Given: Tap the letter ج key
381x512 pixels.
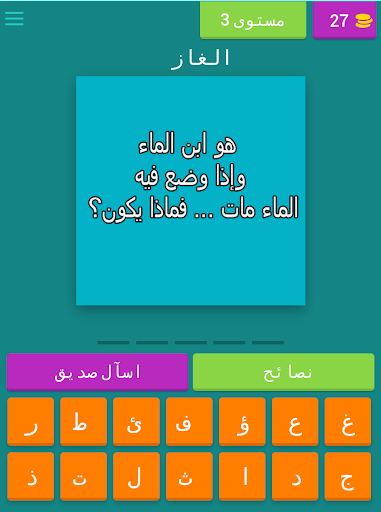Looking at the screenshot, I should point(348,476).
